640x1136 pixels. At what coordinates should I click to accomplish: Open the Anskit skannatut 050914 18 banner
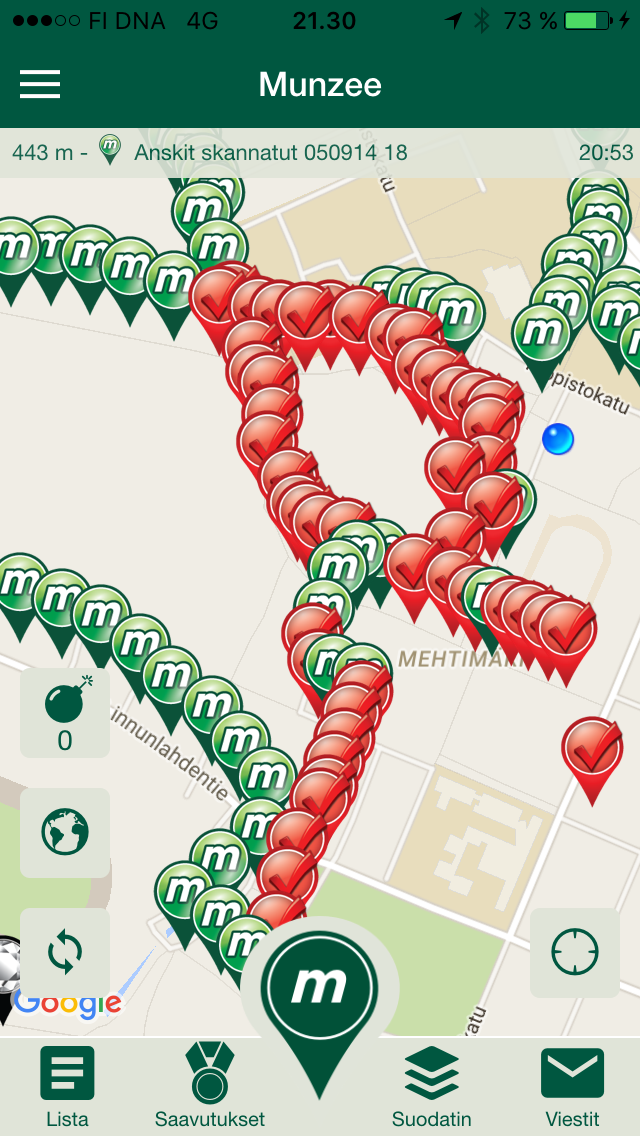(270, 153)
